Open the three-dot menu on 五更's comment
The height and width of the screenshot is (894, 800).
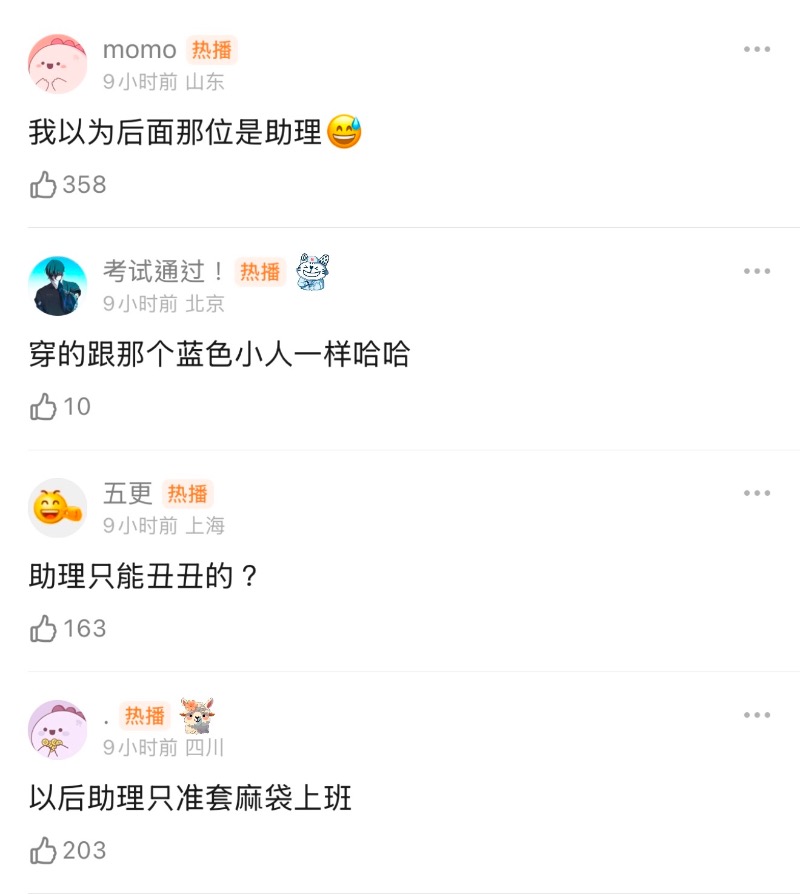point(756,494)
